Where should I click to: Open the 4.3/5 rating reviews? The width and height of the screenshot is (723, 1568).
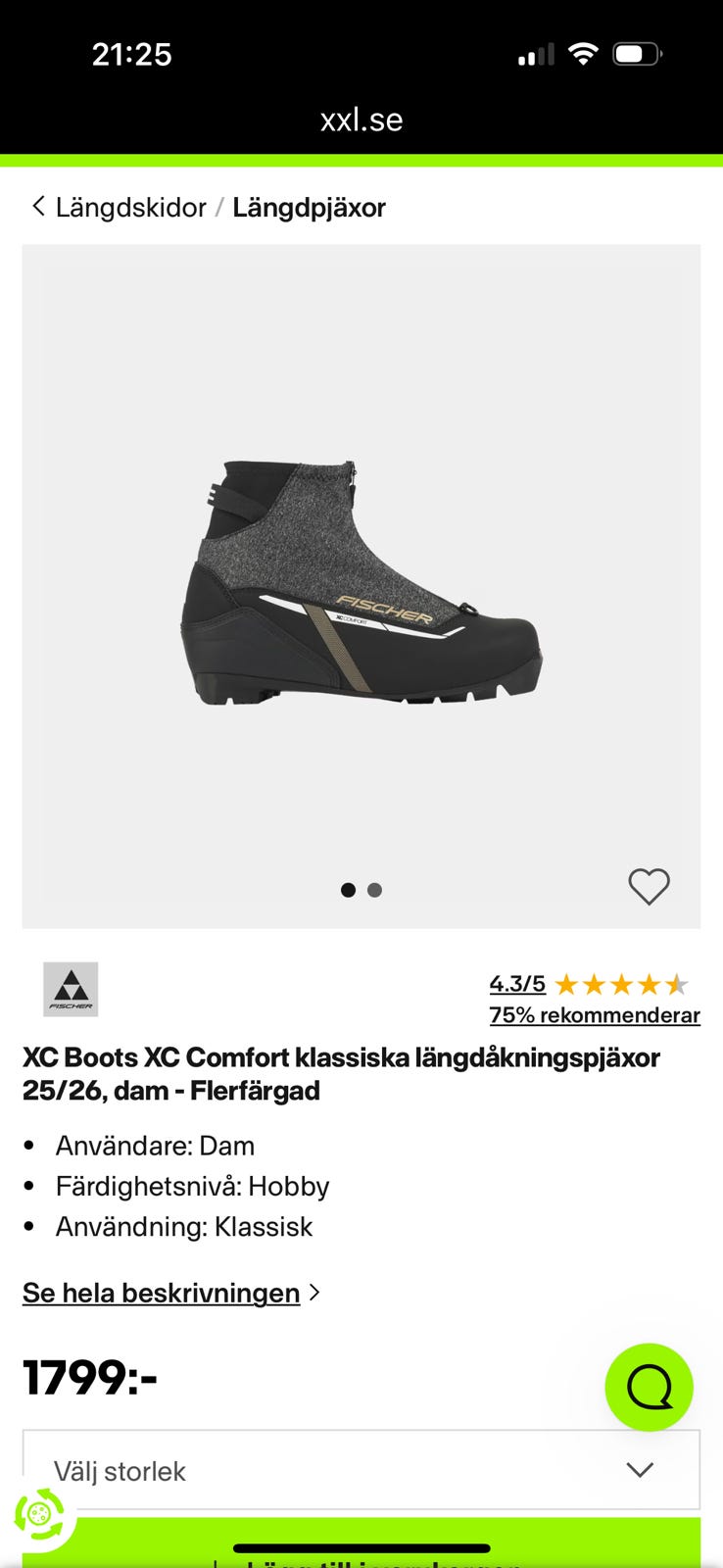click(x=517, y=984)
